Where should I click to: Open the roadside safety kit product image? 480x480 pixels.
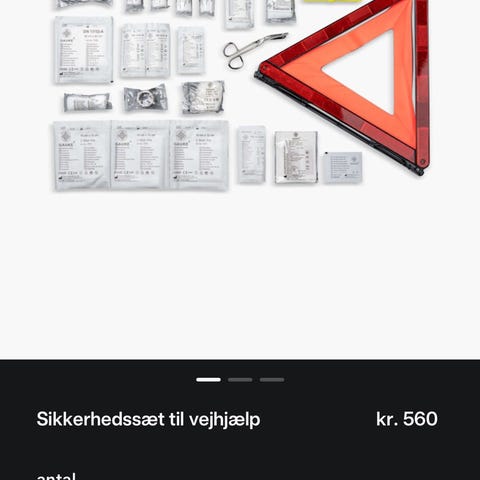[240, 179]
